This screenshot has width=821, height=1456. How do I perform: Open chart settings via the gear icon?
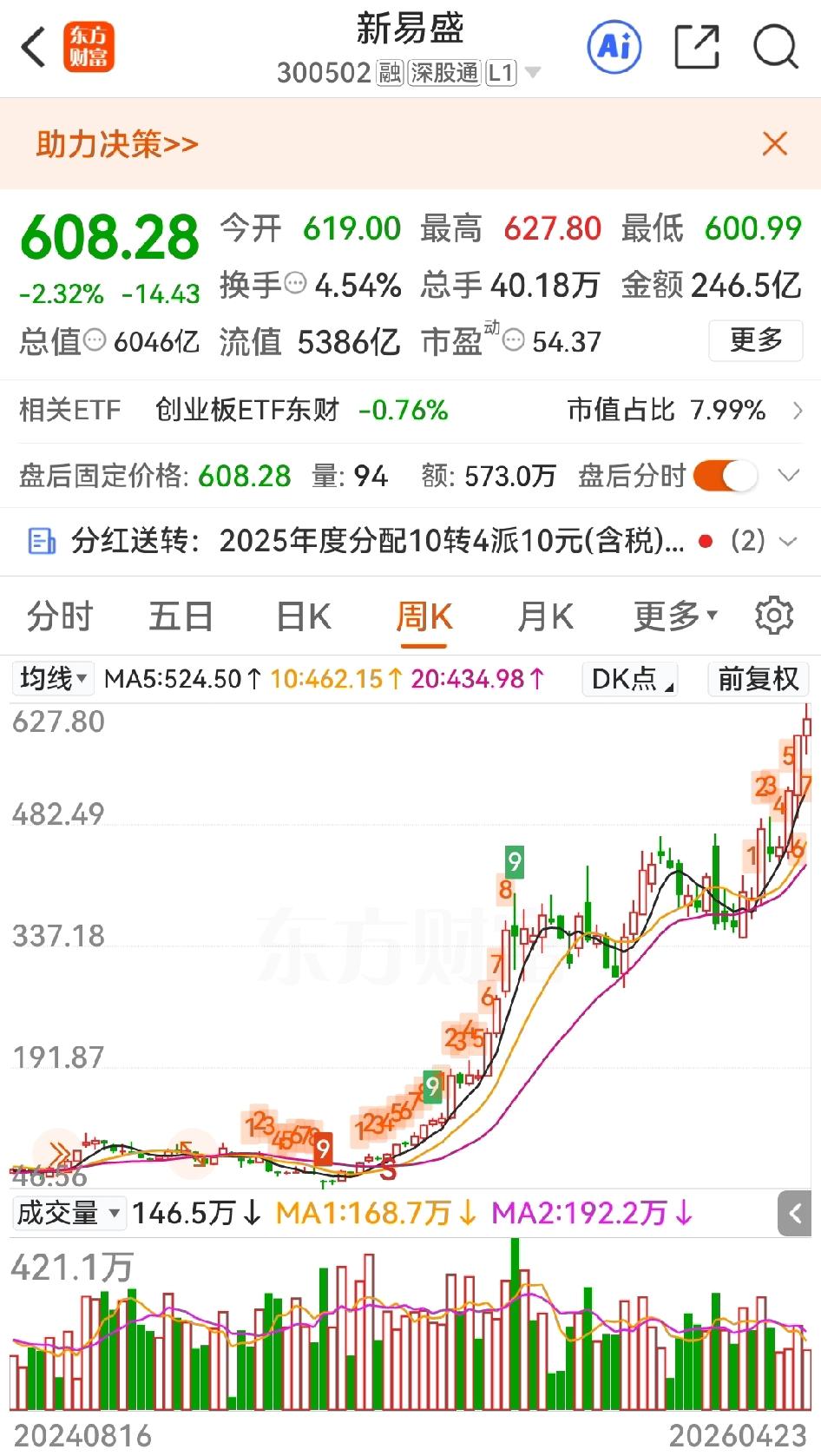pyautogui.click(x=773, y=616)
